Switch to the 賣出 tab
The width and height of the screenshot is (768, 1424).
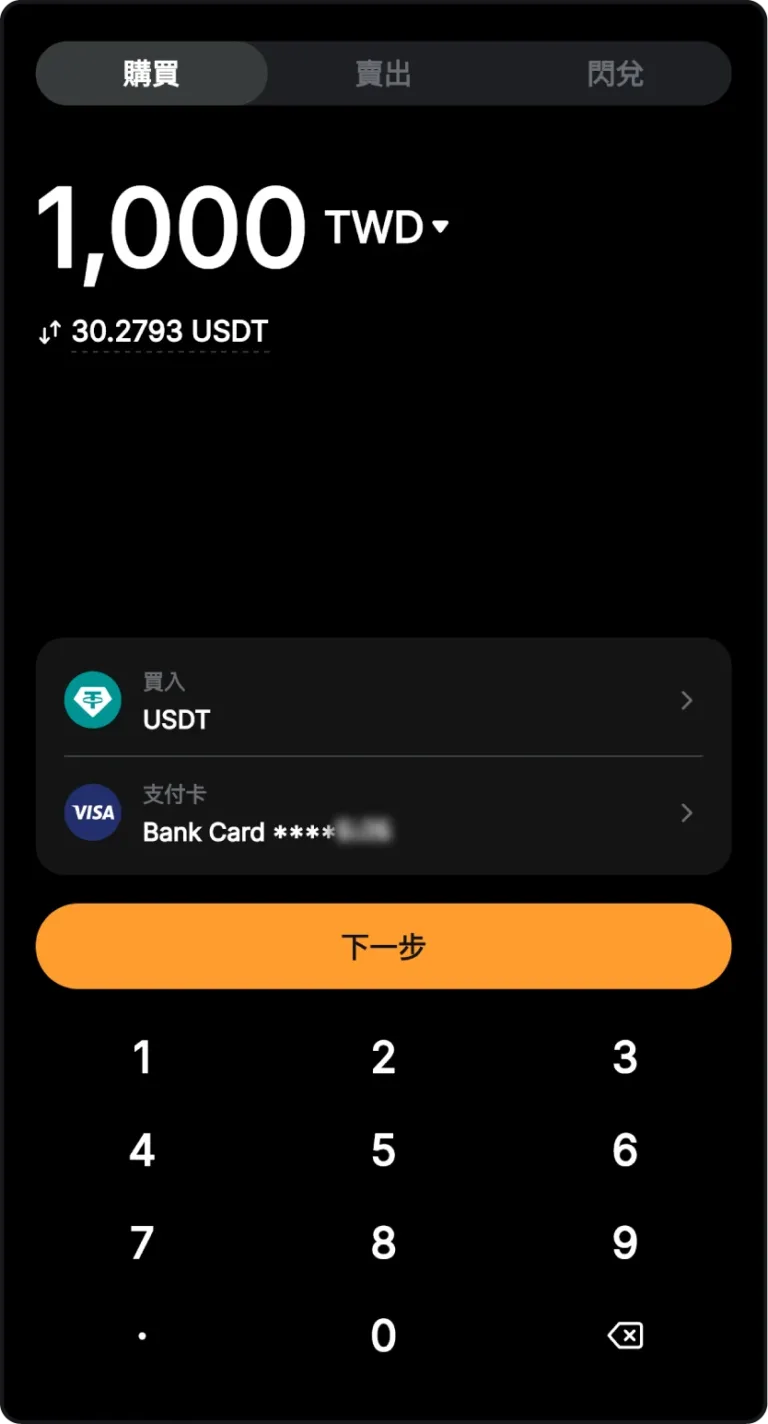click(x=383, y=73)
